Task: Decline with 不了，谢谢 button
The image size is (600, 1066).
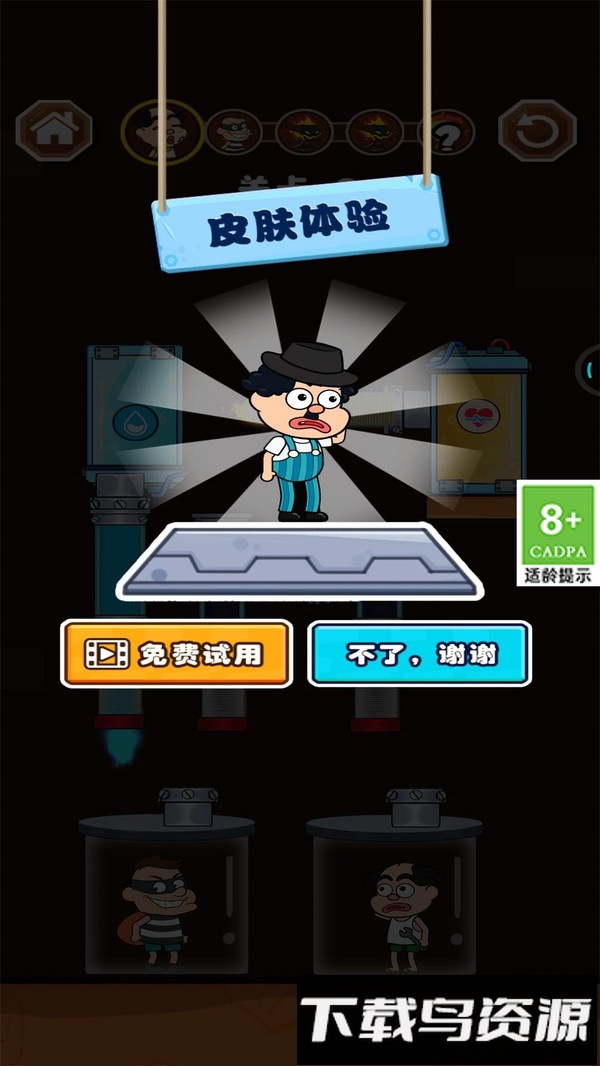Action: 419,654
